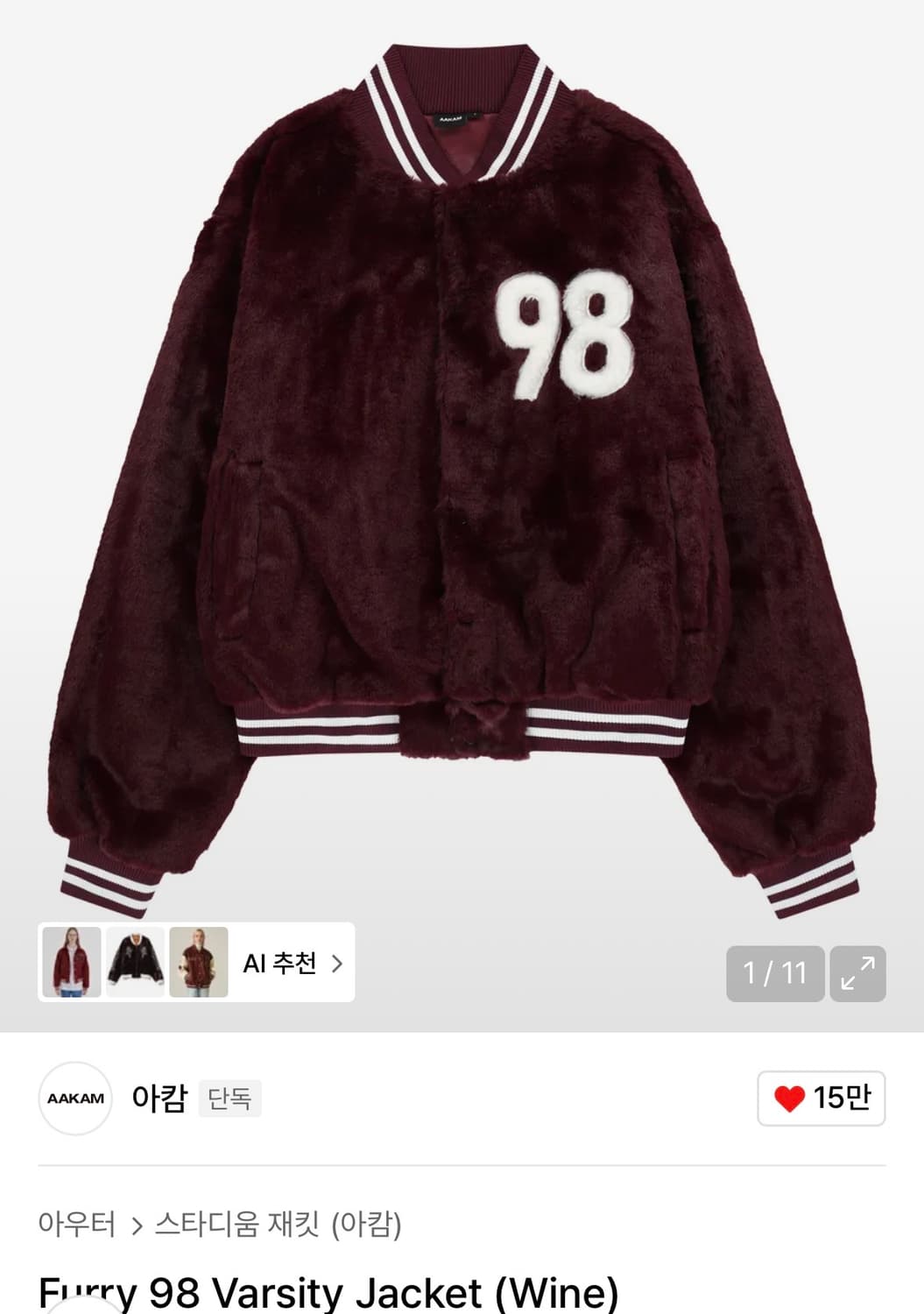The width and height of the screenshot is (924, 1314).
Task: Toggle like using the 15만 heart button
Action: [x=820, y=1099]
